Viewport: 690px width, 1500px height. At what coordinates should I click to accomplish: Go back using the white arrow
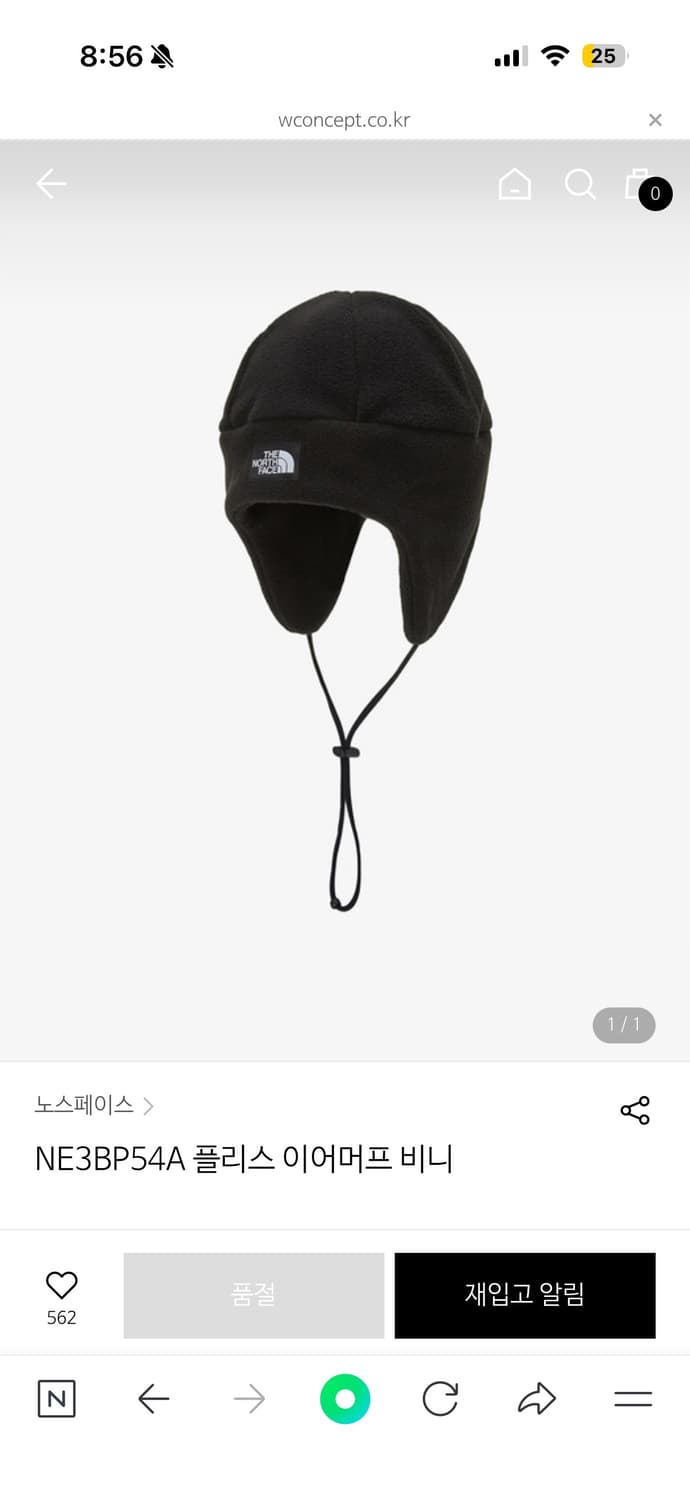[x=51, y=183]
